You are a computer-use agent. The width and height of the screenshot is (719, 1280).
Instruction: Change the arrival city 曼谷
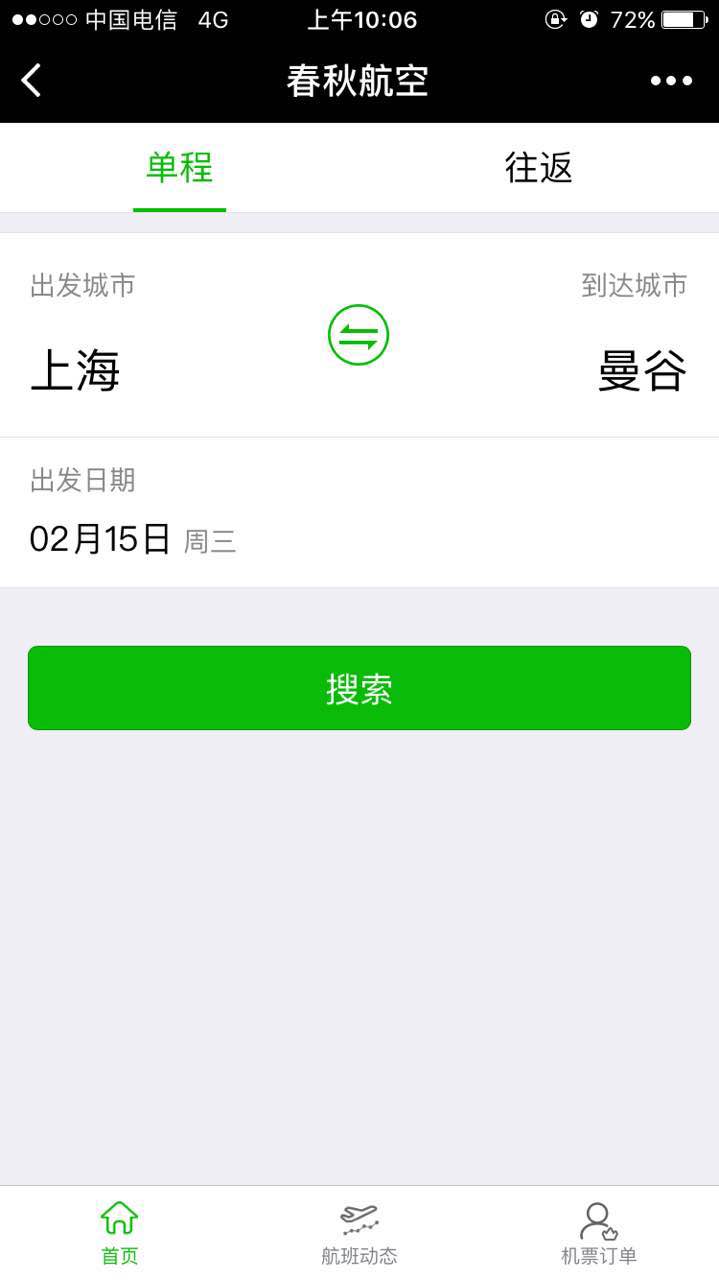pyautogui.click(x=642, y=371)
